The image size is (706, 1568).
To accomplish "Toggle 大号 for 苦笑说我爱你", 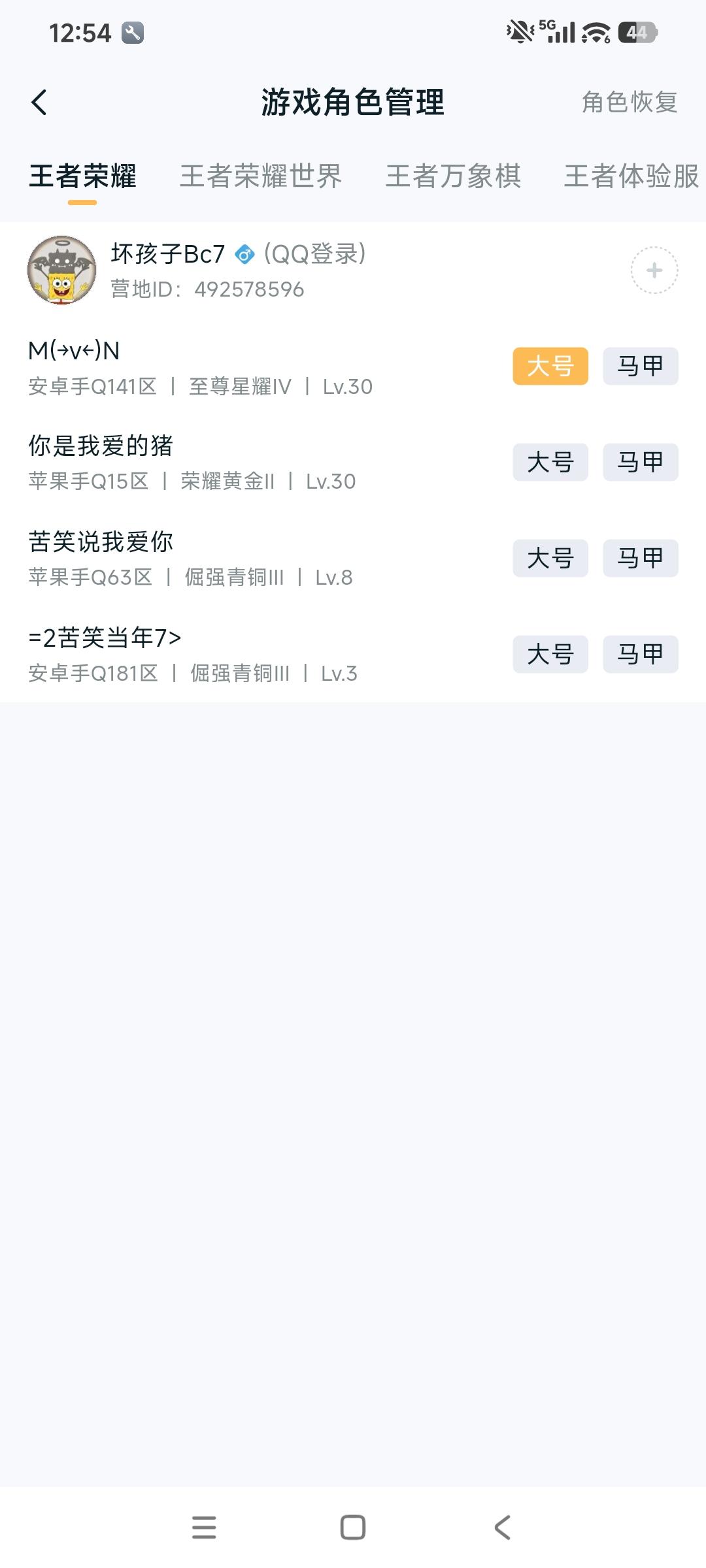I will [549, 559].
